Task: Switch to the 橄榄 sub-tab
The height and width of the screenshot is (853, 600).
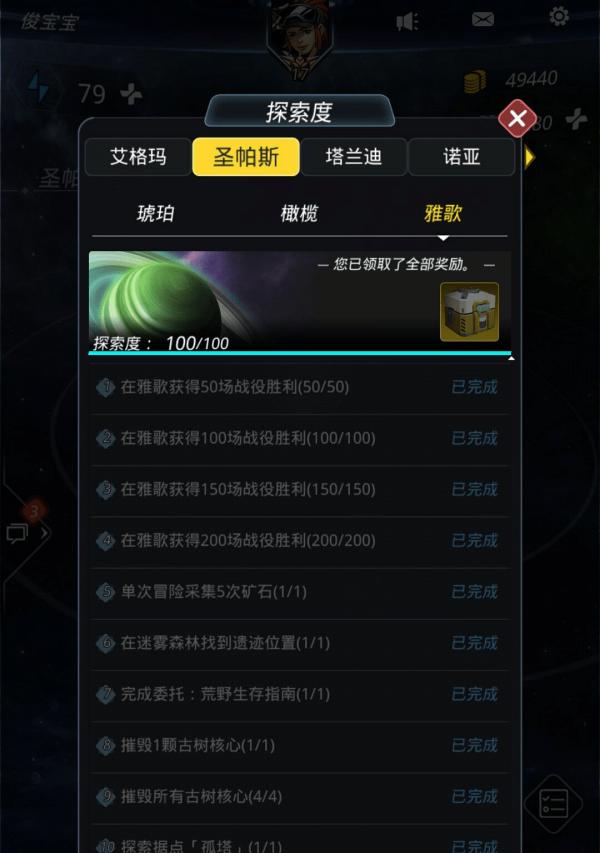Action: click(x=299, y=213)
